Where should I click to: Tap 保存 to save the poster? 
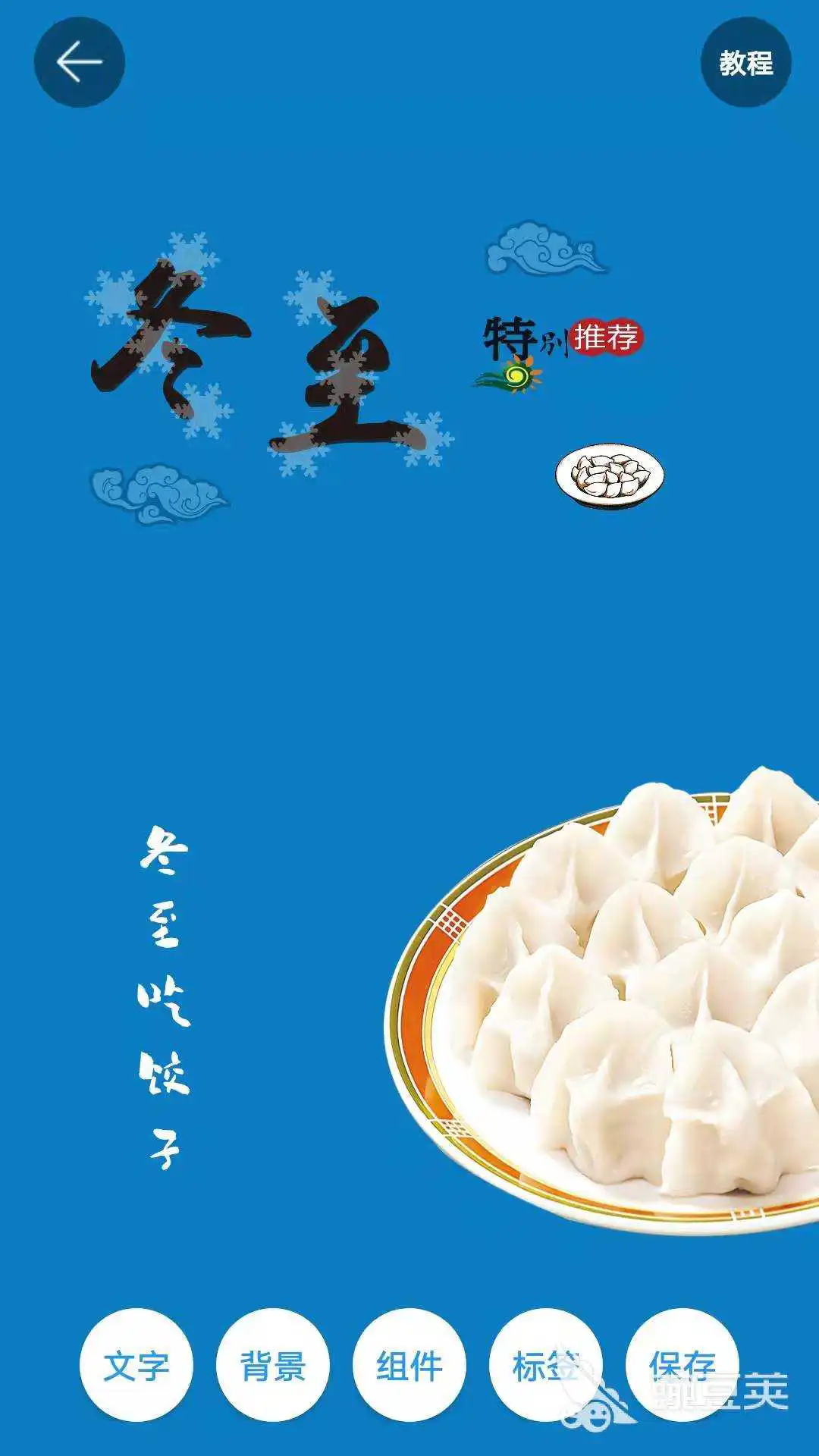[682, 1366]
